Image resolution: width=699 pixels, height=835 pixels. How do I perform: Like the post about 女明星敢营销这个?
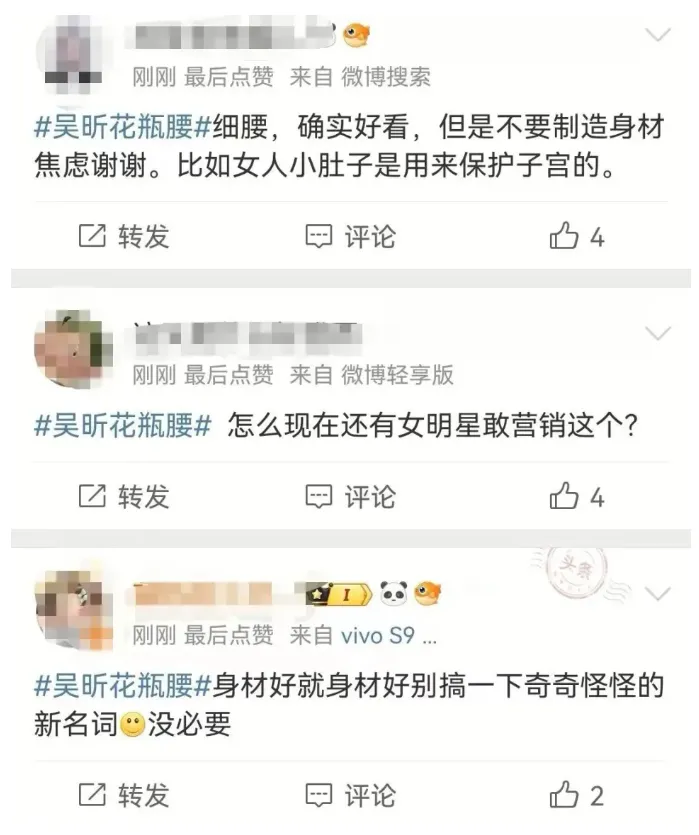click(577, 496)
